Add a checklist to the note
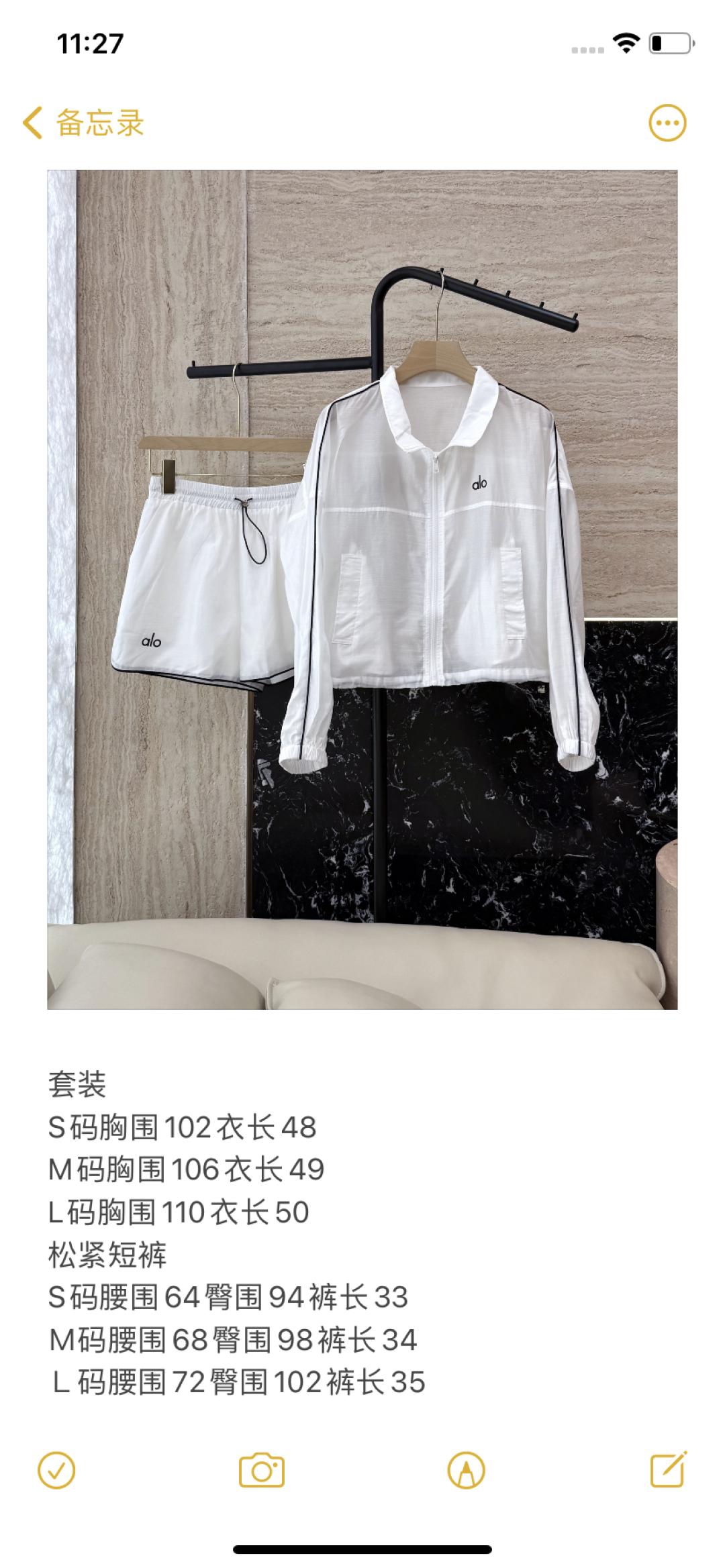The height and width of the screenshot is (1568, 725). point(57,1471)
